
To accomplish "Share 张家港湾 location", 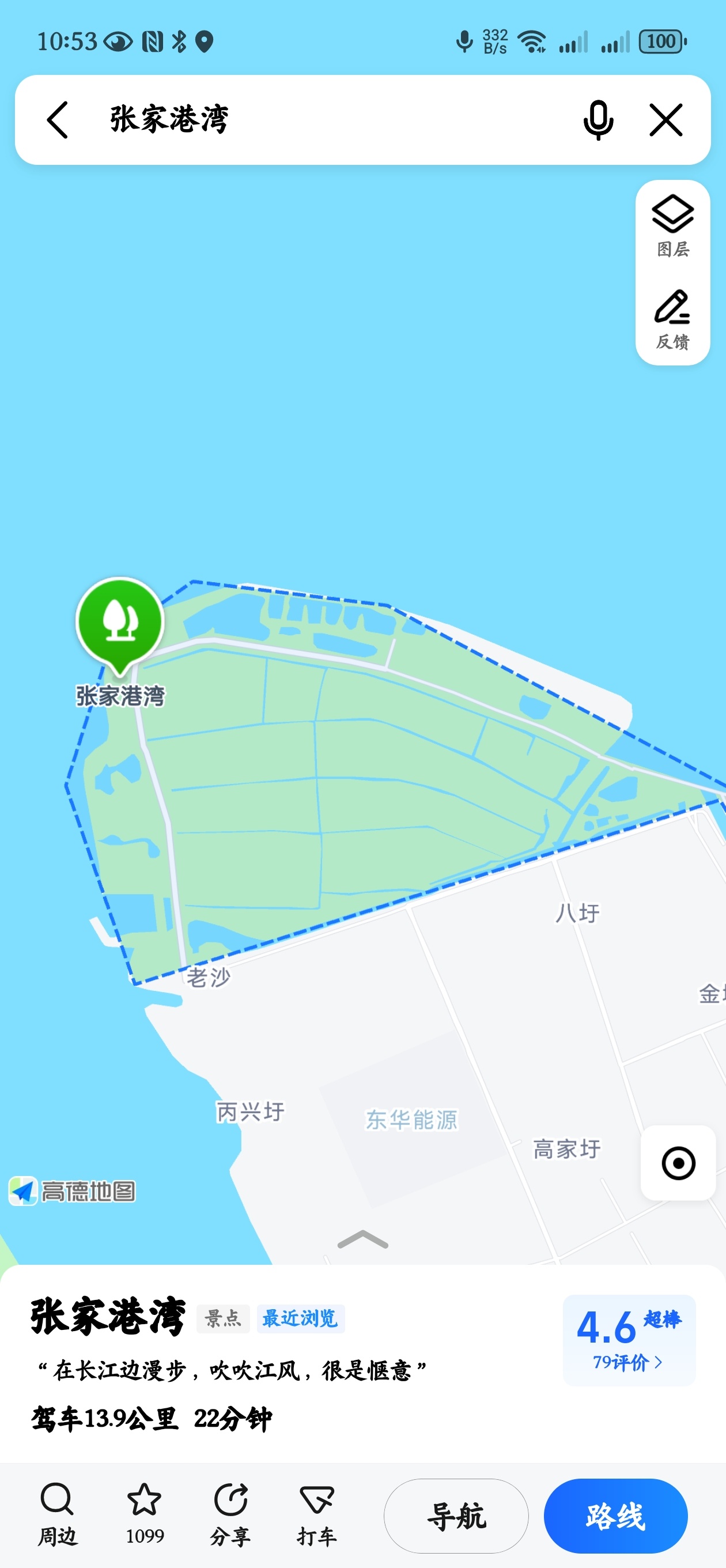I will 230,1515.
